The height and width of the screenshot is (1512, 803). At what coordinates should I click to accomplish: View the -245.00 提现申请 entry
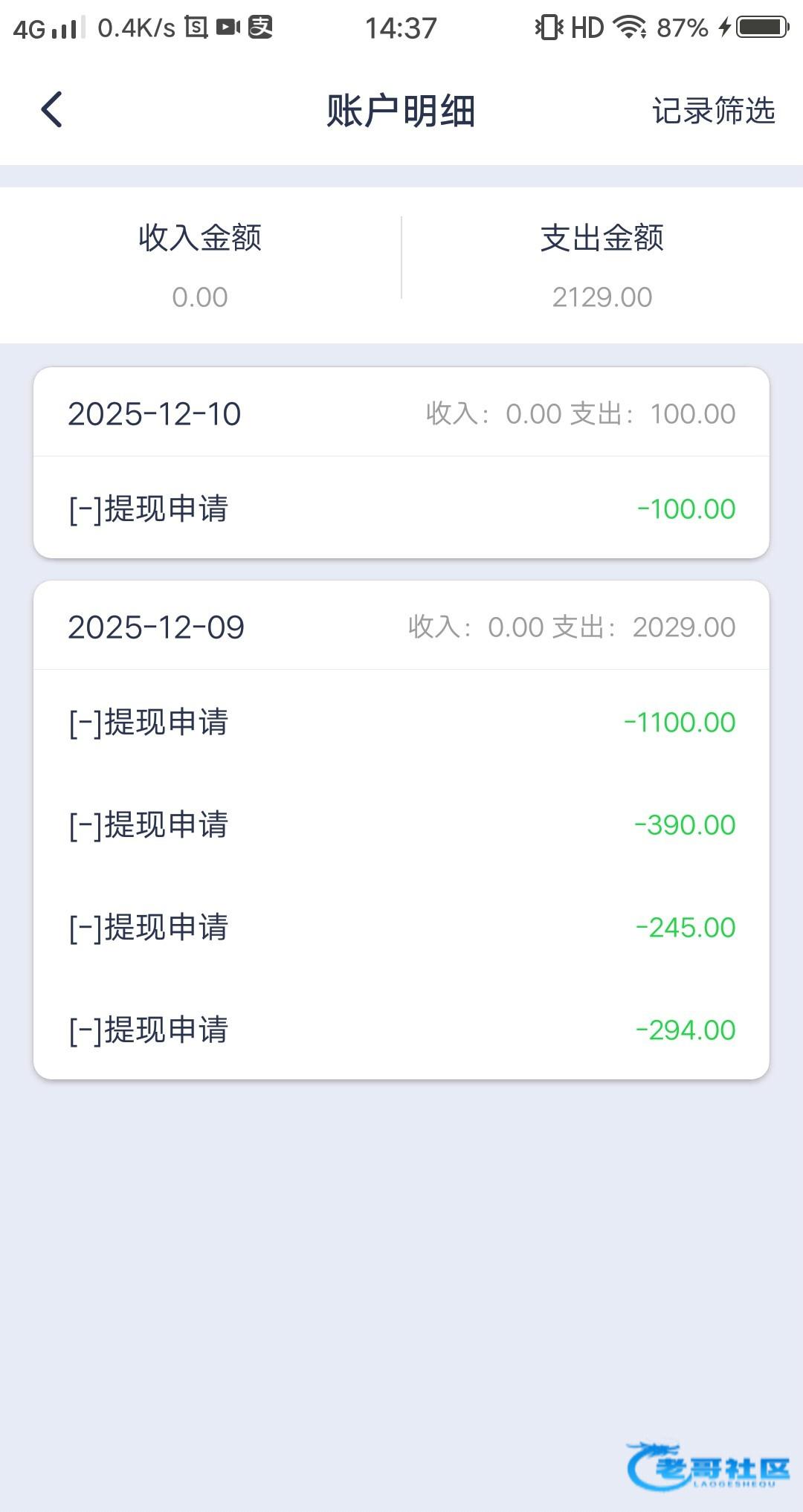tap(401, 927)
